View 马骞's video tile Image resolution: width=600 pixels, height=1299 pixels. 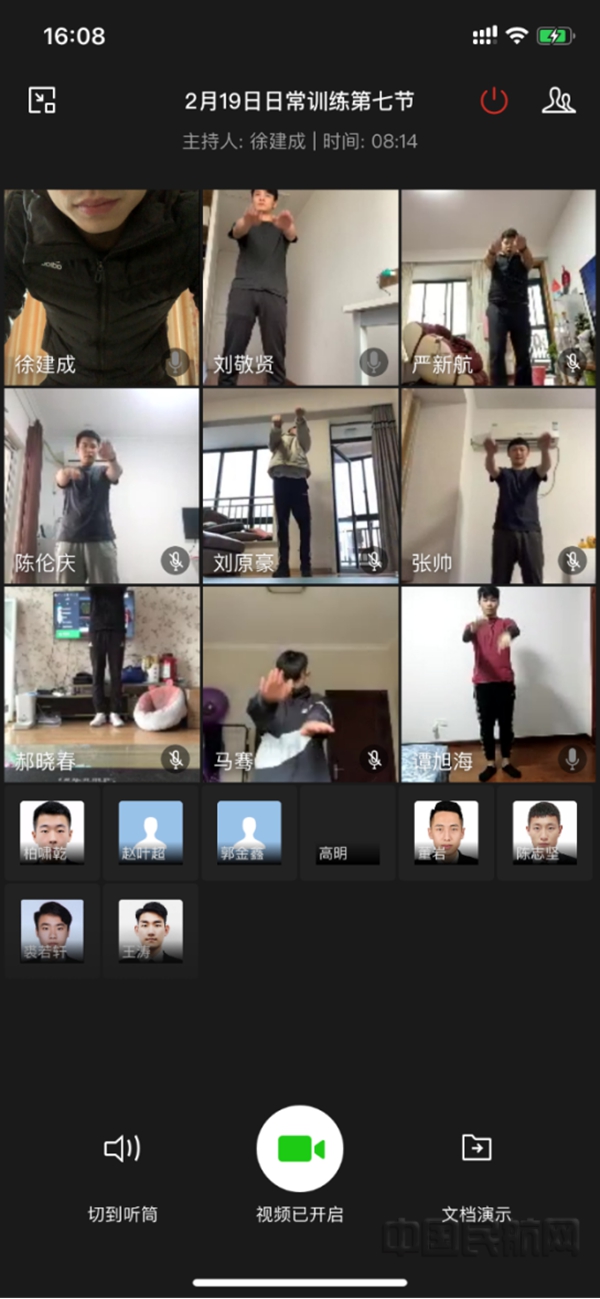click(300, 684)
